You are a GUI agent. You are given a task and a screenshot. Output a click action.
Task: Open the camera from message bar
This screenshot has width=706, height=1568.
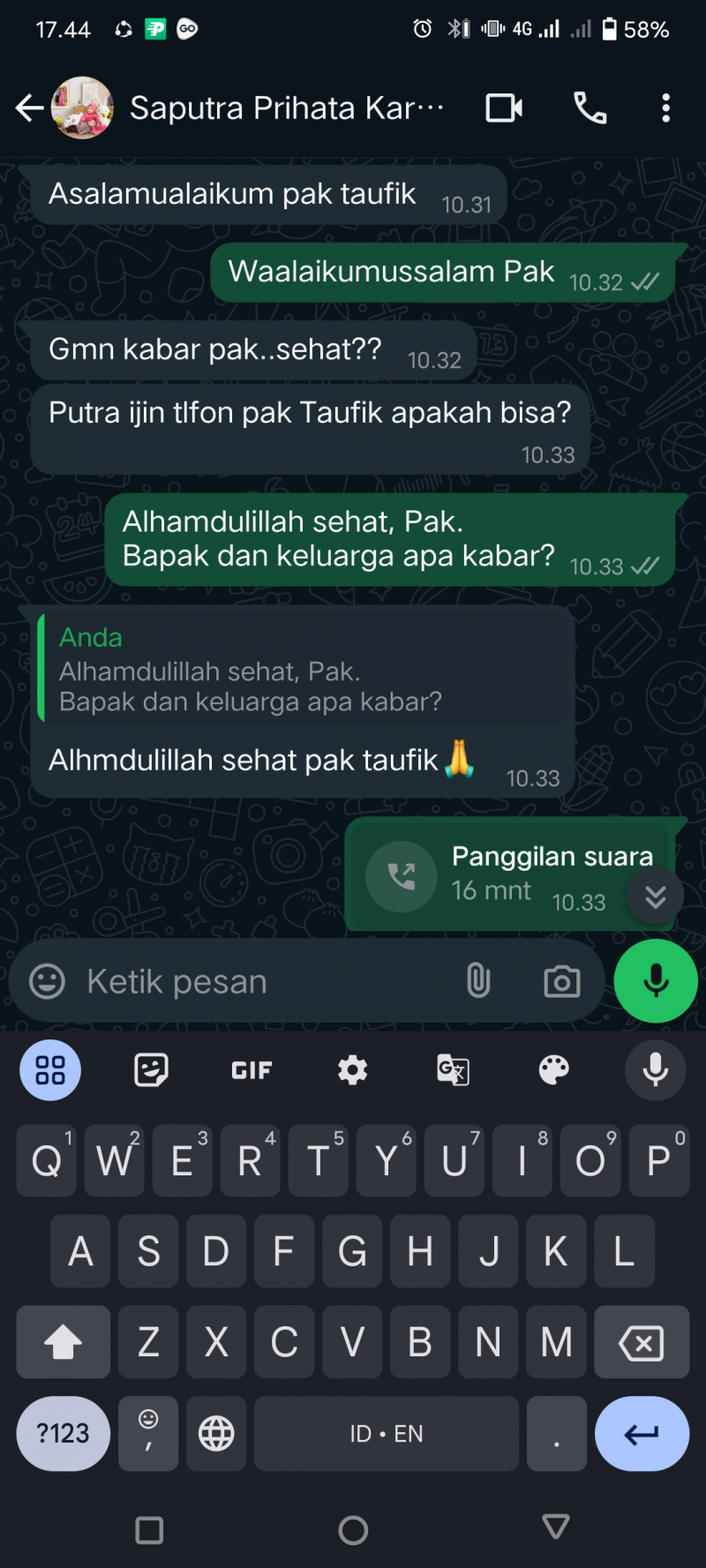pyautogui.click(x=561, y=981)
